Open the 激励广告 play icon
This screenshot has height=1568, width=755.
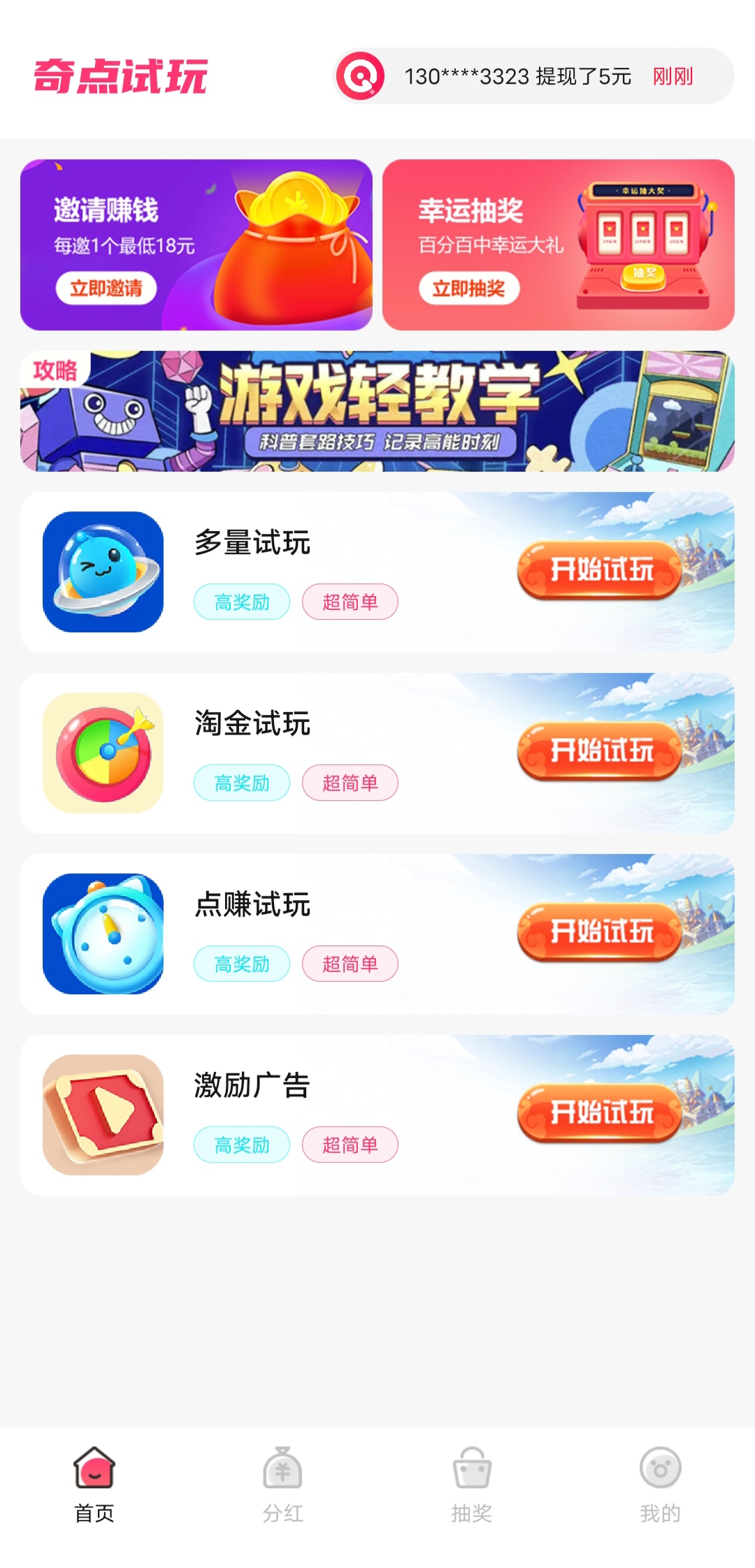tap(103, 1115)
